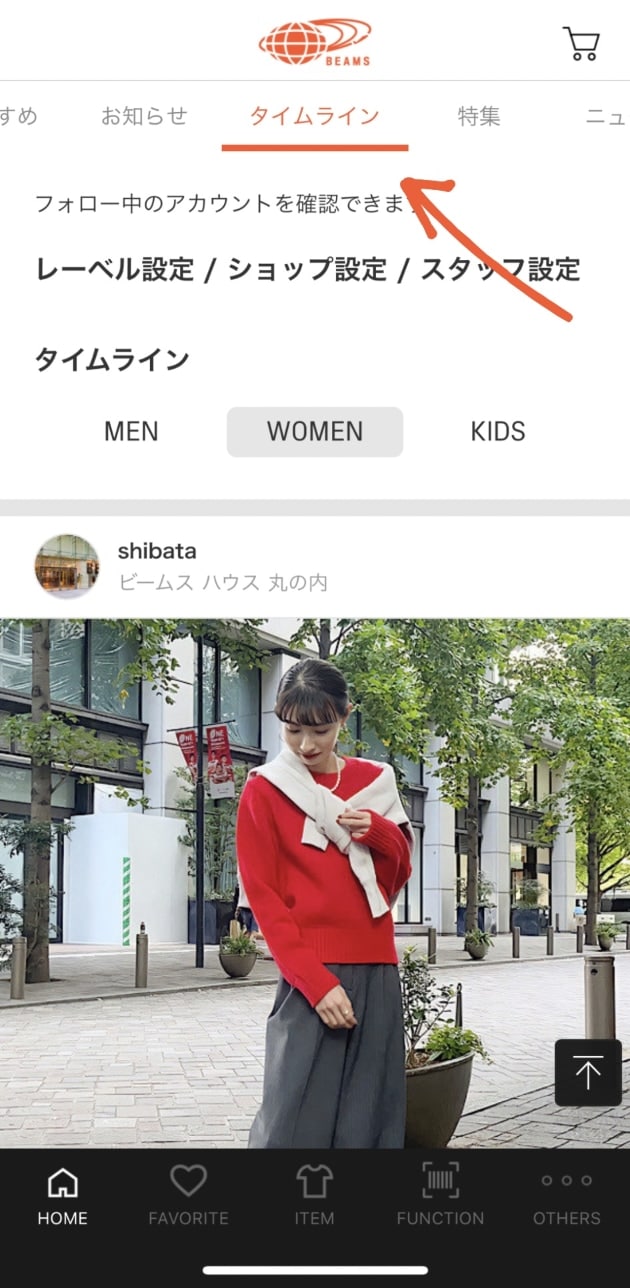Open shibata's red sweater styling photo
The width and height of the screenshot is (630, 1288).
coord(314,880)
